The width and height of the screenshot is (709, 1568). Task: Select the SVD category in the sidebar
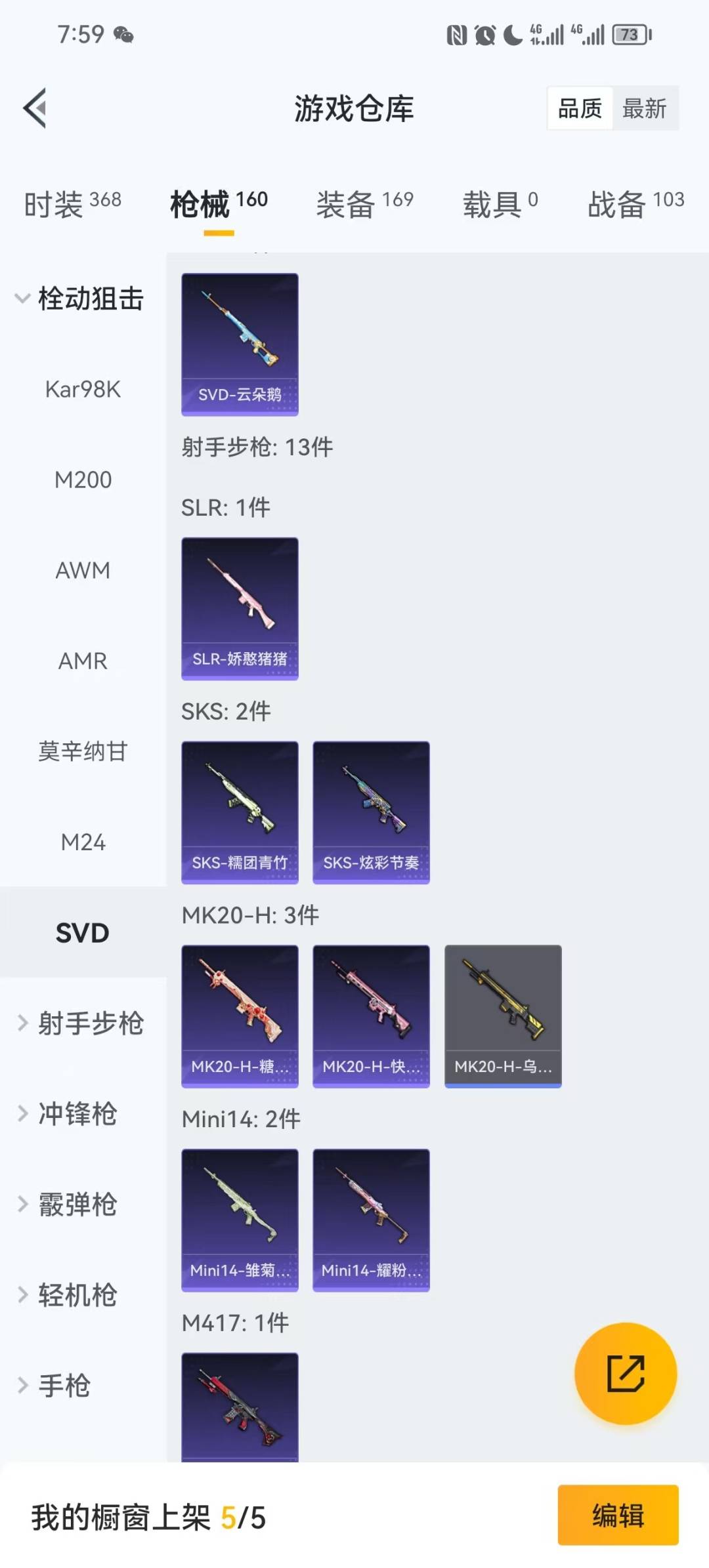point(81,932)
